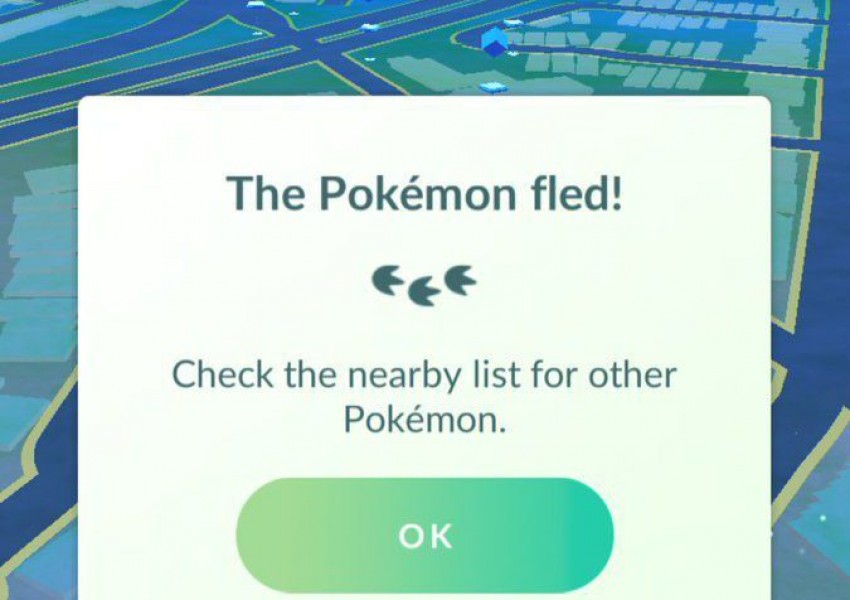
Task: Dismiss the dialog with OK
Action: pos(425,535)
